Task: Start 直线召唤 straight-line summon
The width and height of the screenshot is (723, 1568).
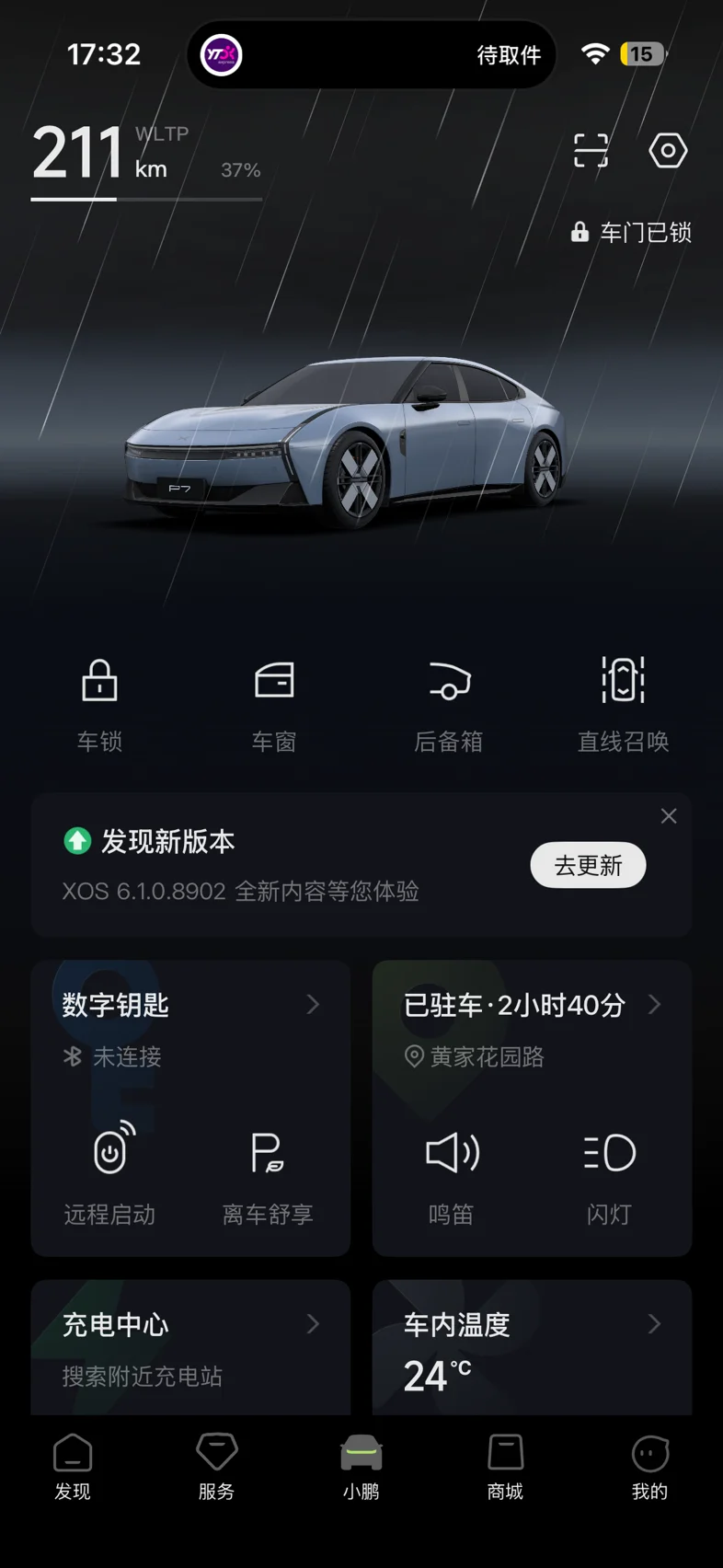Action: (x=623, y=706)
